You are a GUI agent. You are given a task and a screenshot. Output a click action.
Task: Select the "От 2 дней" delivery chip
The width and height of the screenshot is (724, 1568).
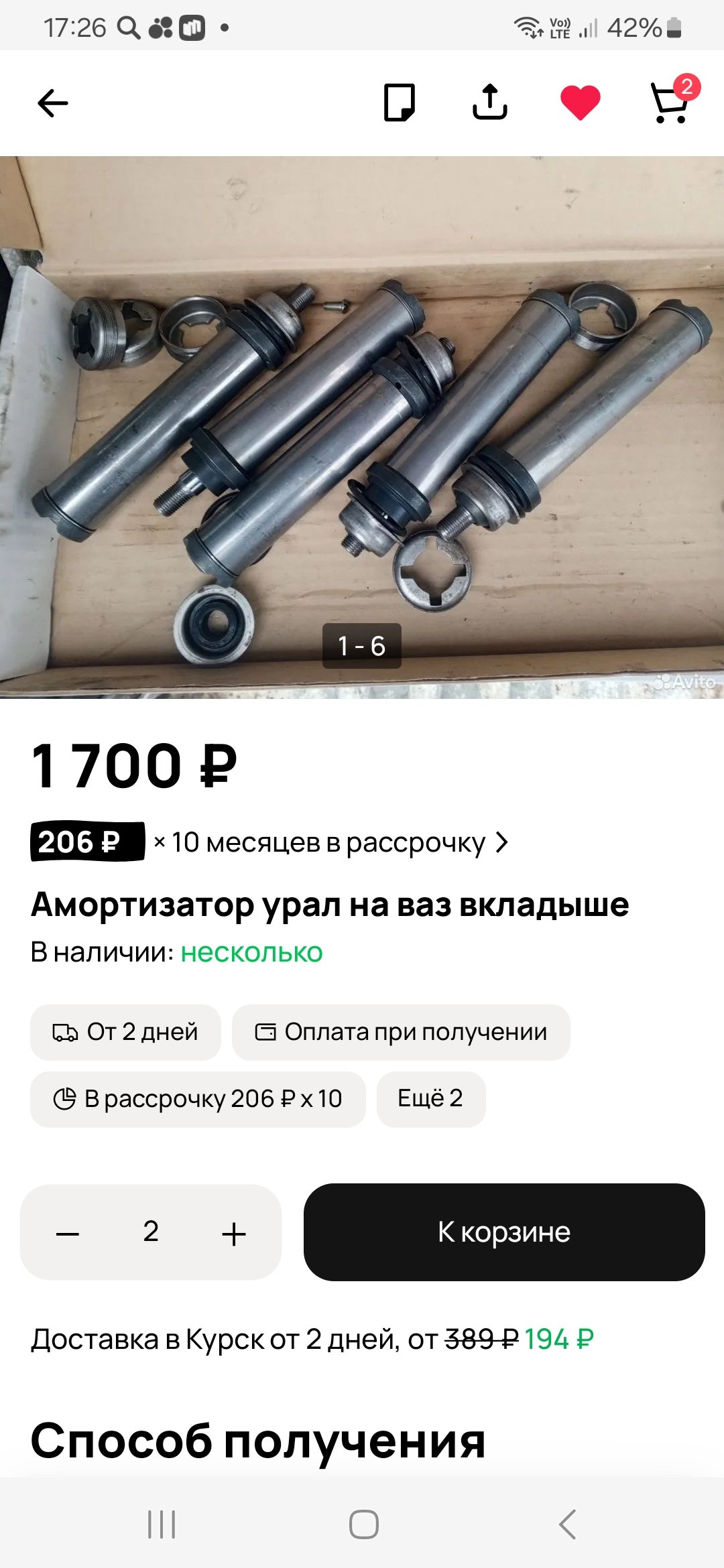point(125,1032)
